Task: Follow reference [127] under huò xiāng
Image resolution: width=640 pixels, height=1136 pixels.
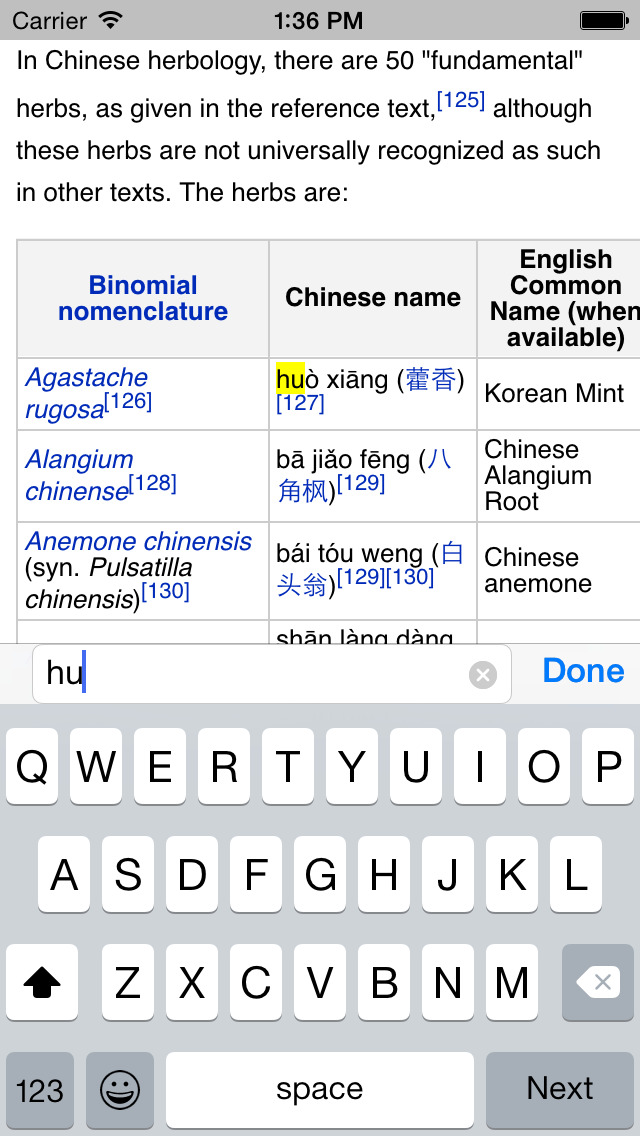Action: (x=300, y=403)
